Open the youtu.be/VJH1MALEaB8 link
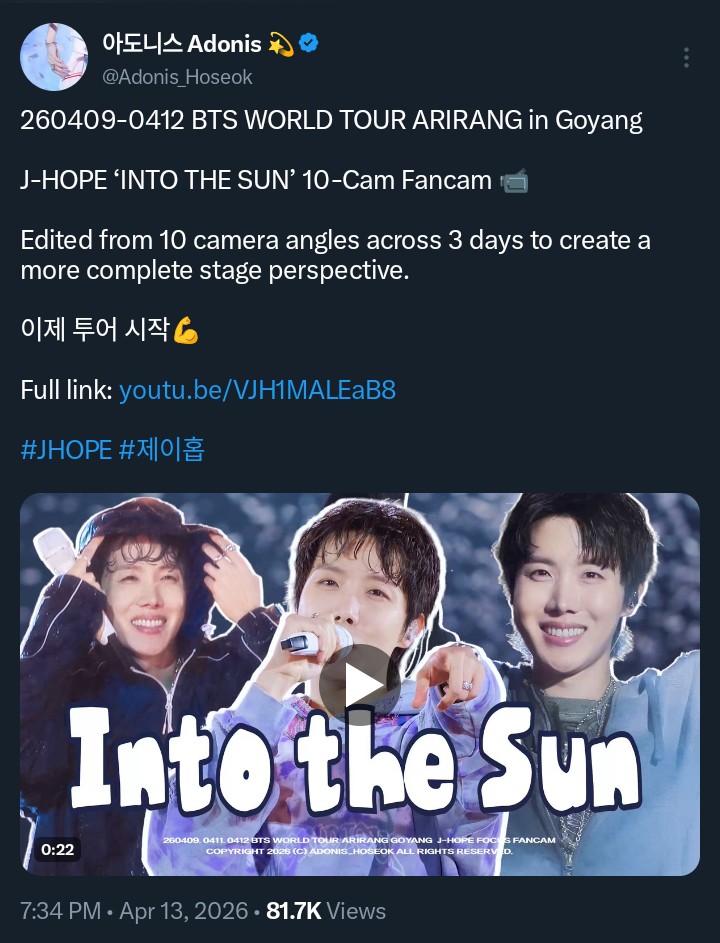The height and width of the screenshot is (943, 720). pyautogui.click(x=257, y=390)
